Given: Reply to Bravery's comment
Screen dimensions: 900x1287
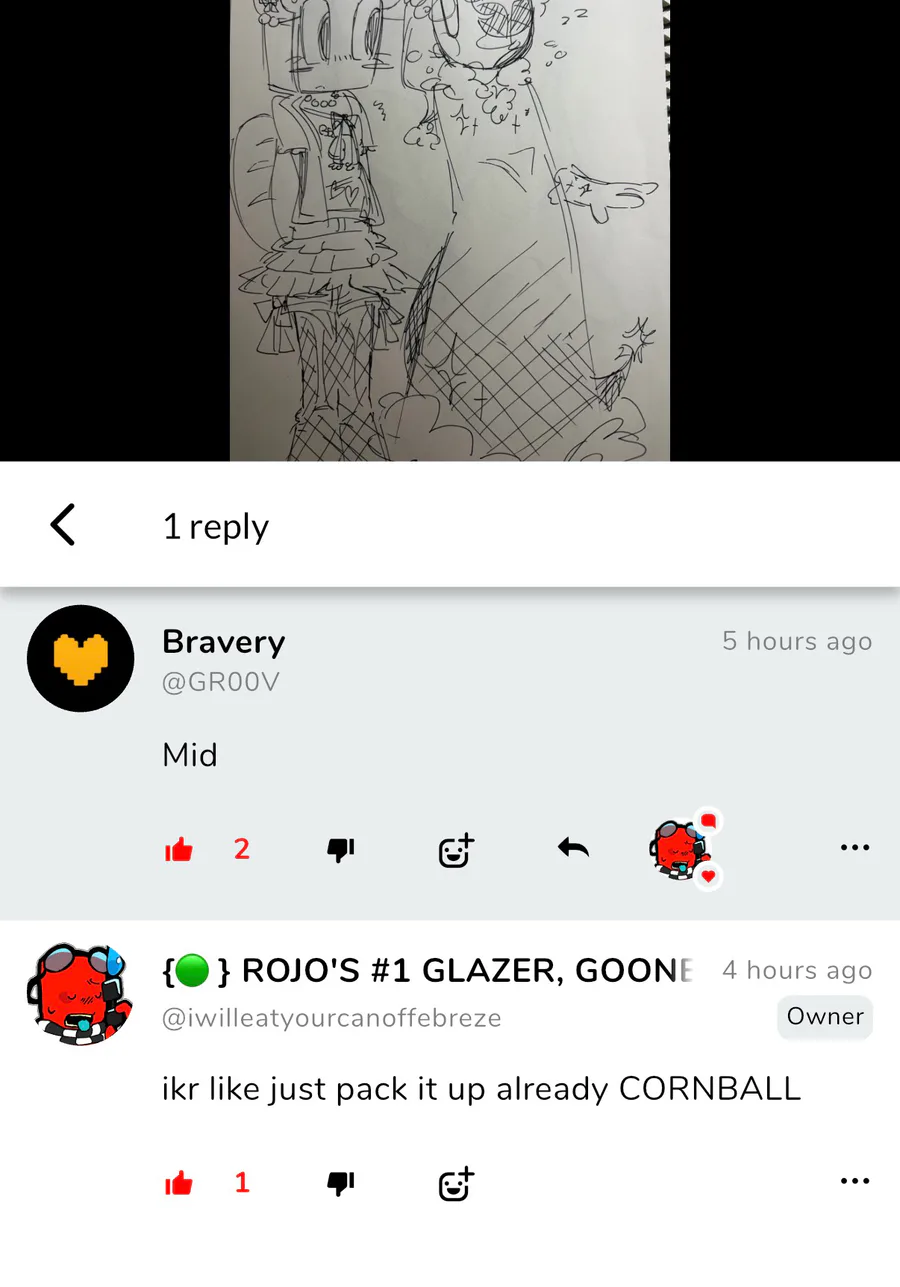Looking at the screenshot, I should (x=573, y=849).
